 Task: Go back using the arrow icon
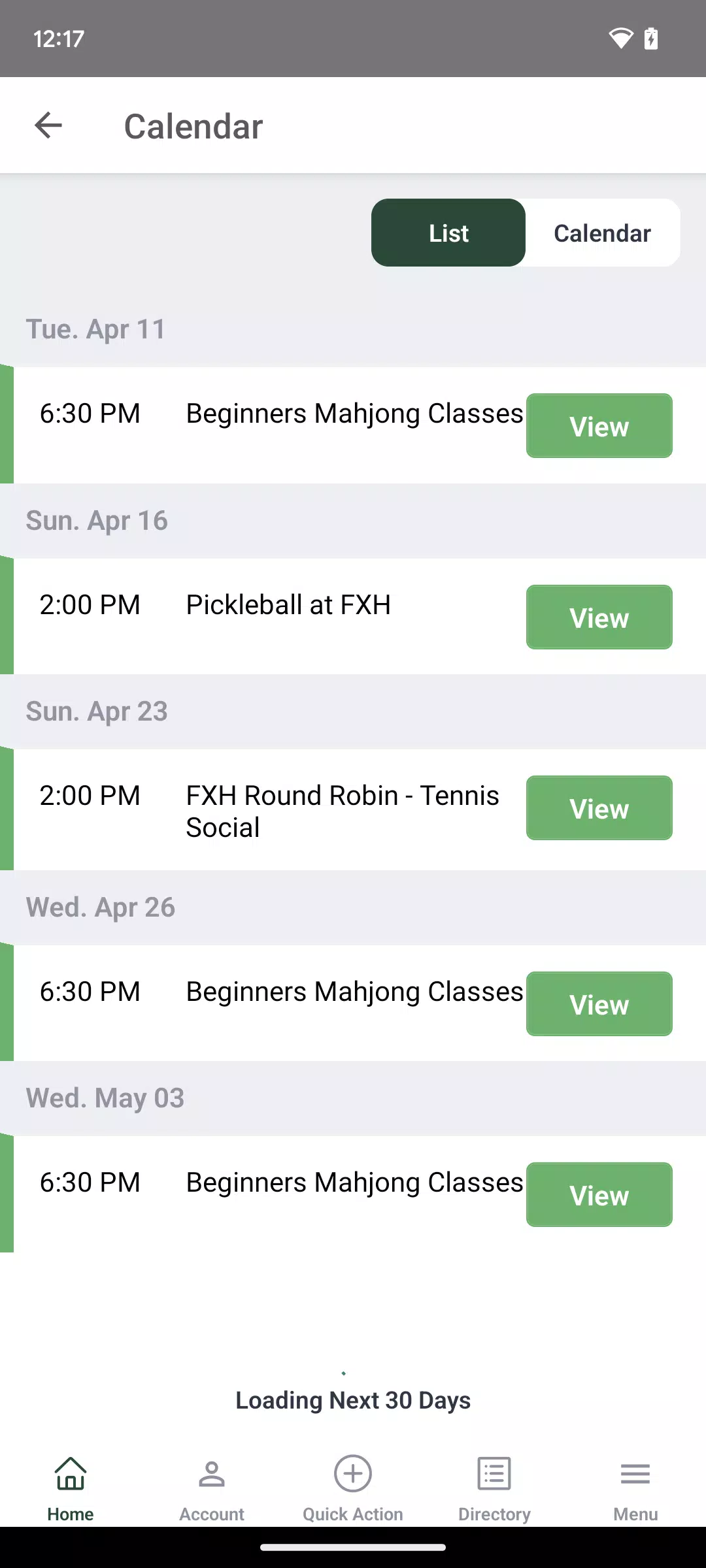point(48,125)
